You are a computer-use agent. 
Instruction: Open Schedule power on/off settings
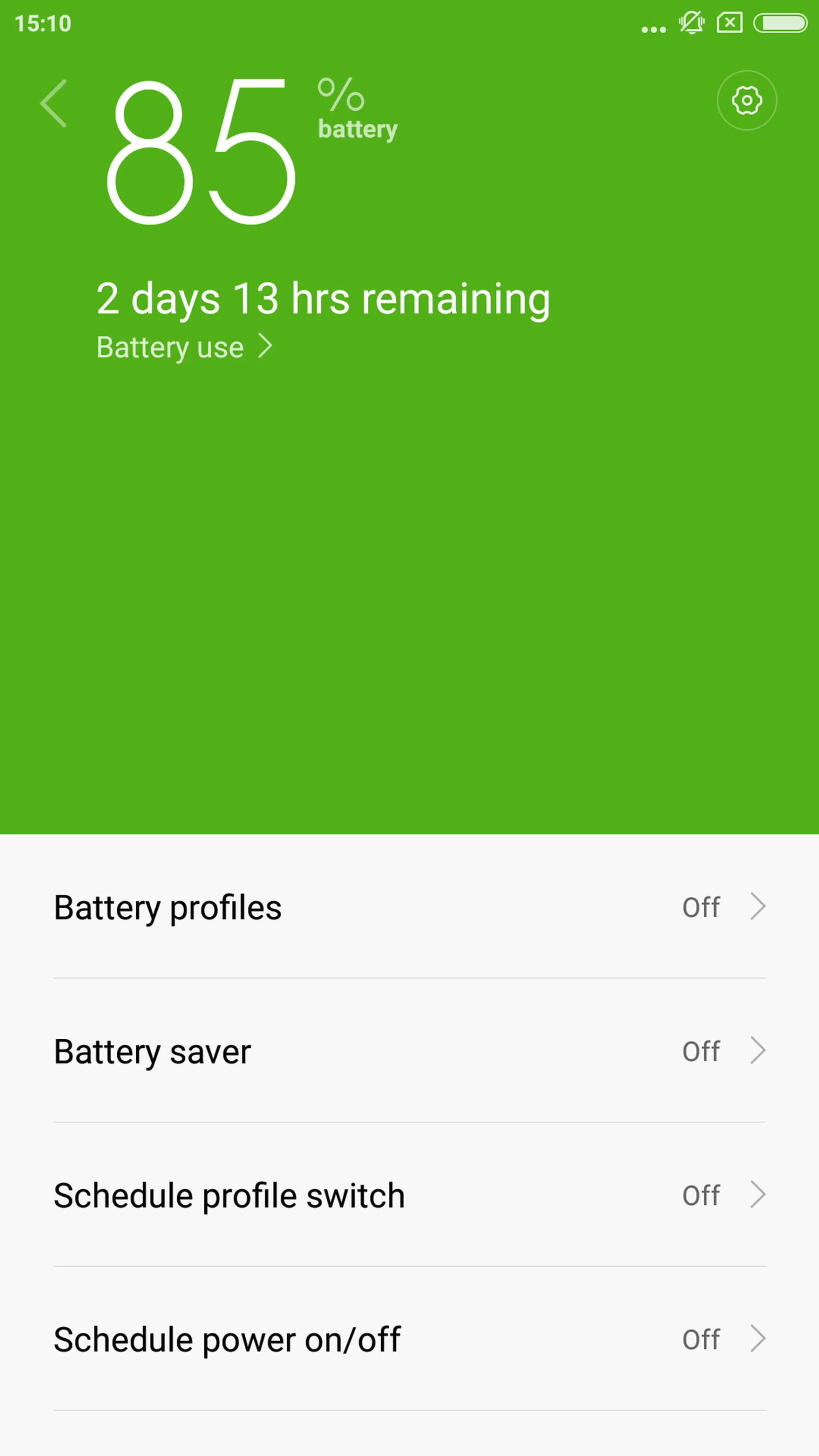[x=409, y=1339]
